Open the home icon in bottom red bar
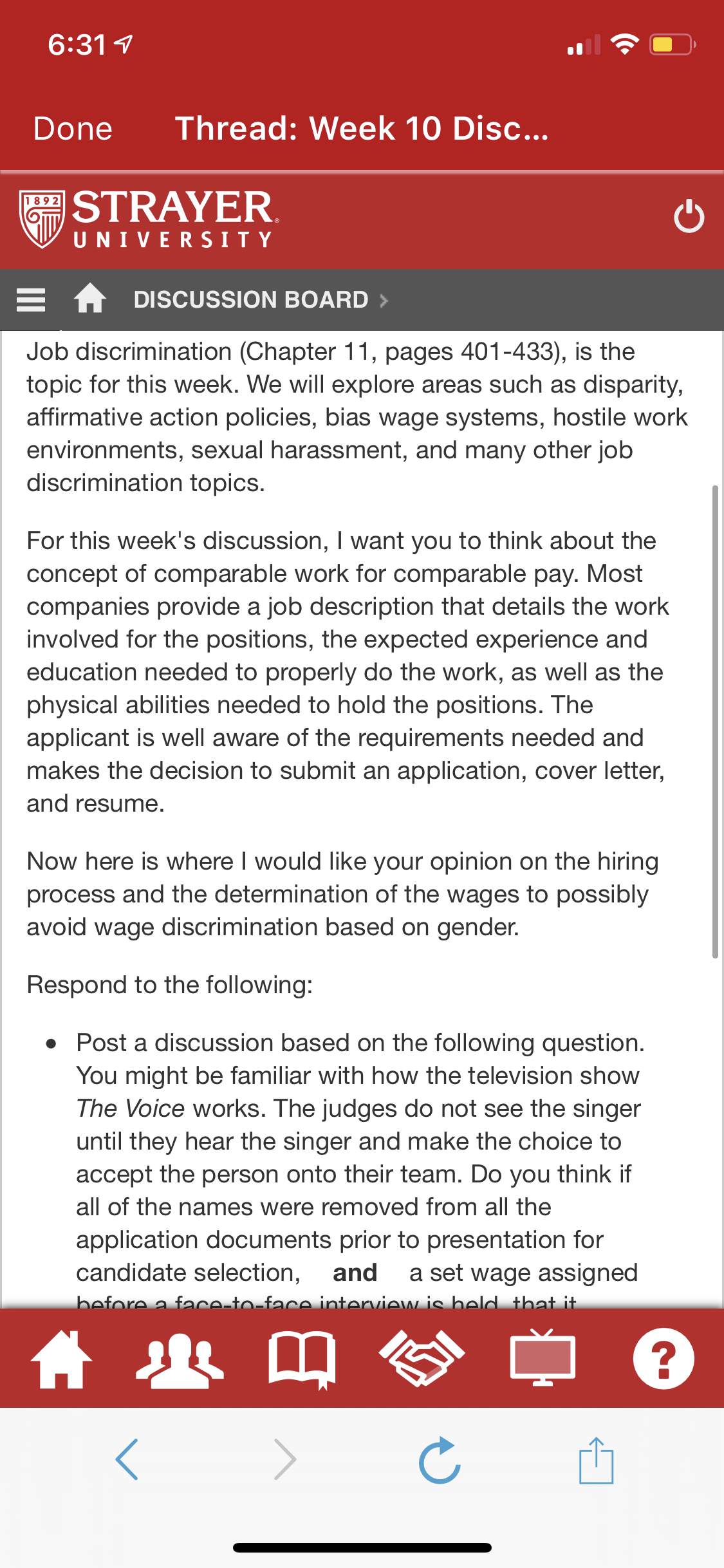Viewport: 724px width, 1568px height. tap(62, 1358)
